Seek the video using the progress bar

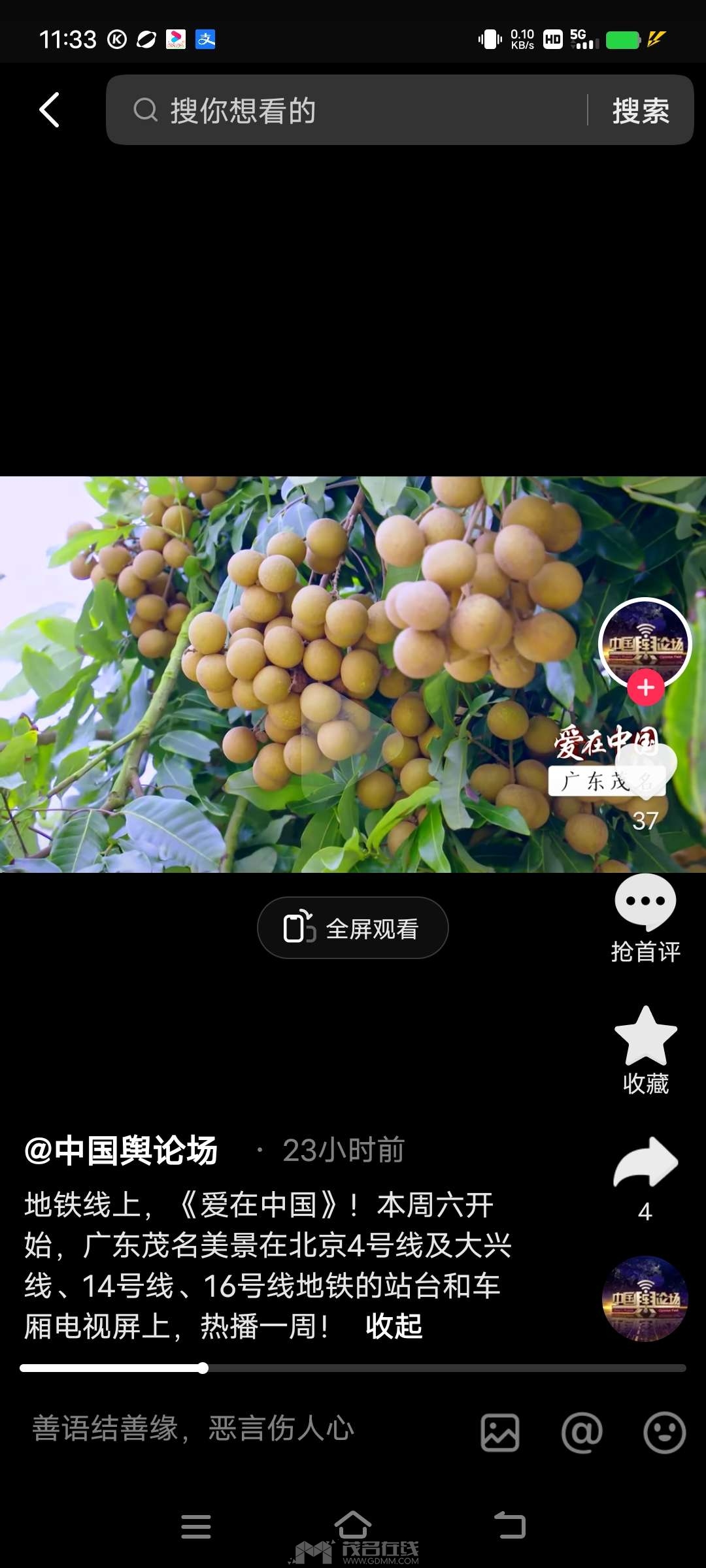[x=353, y=1368]
